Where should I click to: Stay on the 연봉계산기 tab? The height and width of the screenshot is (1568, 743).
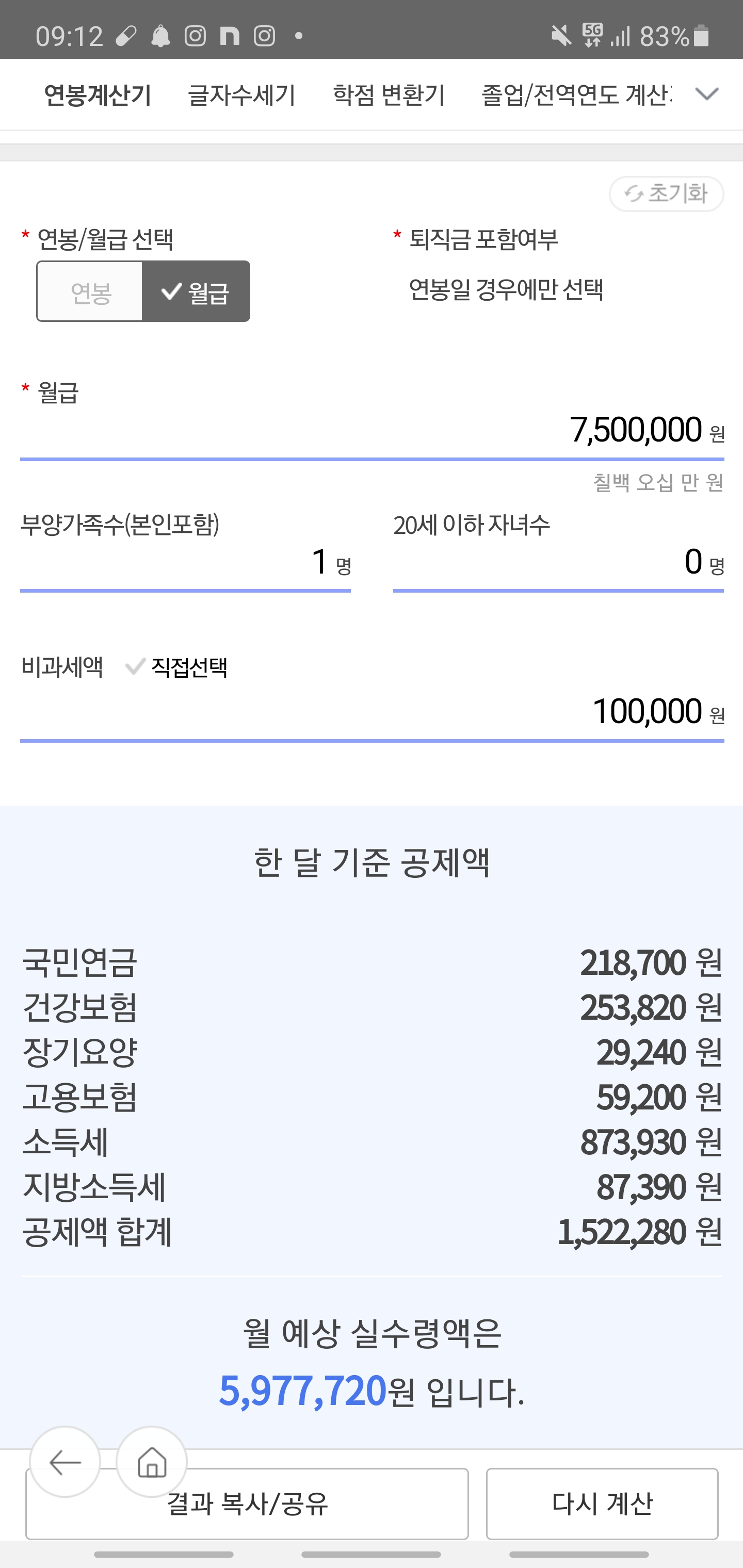click(98, 95)
